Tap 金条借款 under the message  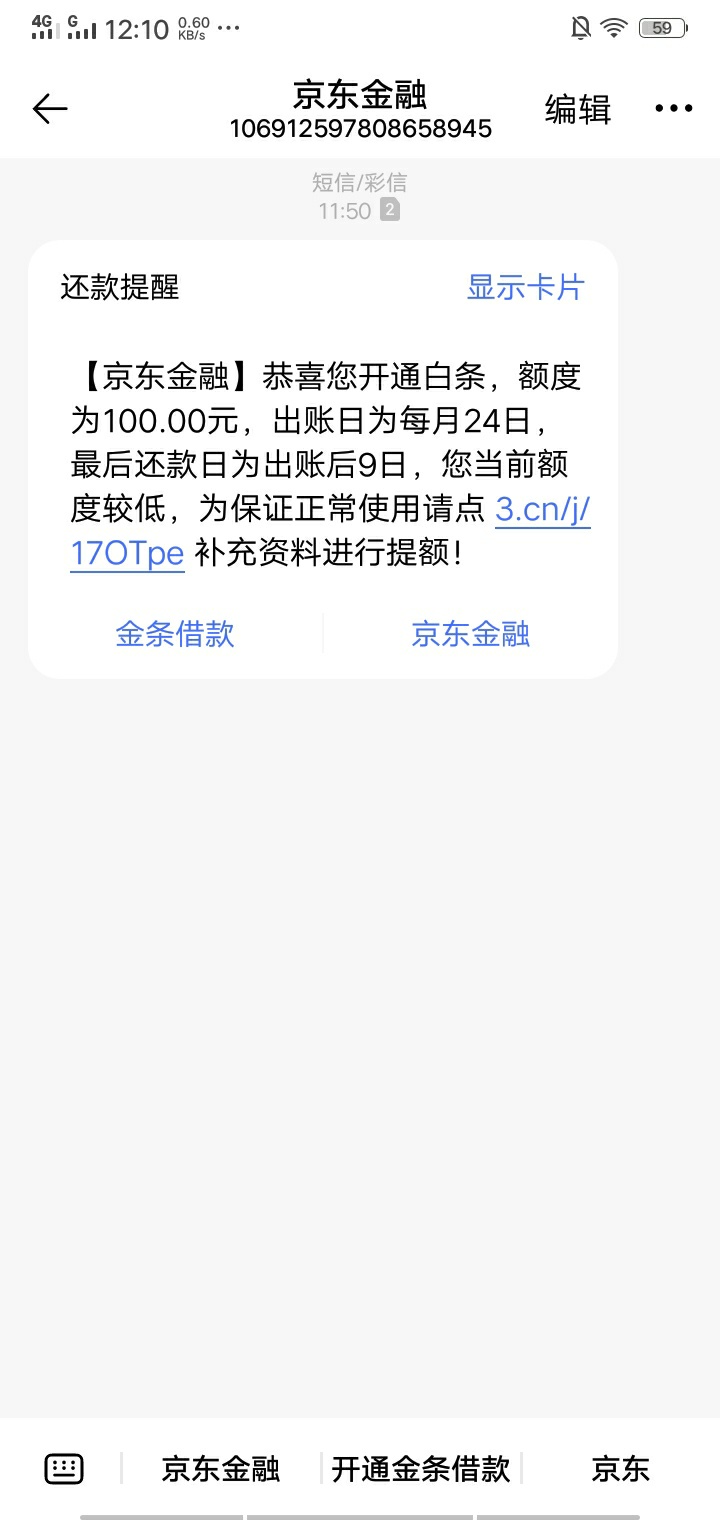click(175, 633)
